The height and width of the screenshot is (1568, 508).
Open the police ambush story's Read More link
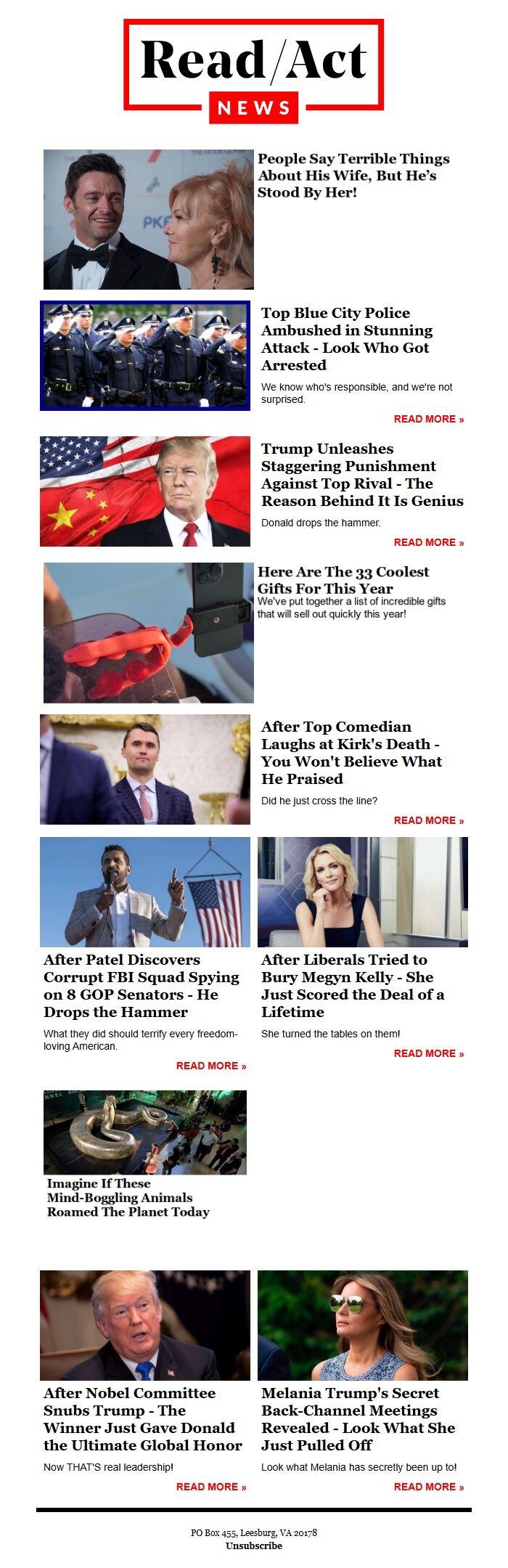coord(428,419)
